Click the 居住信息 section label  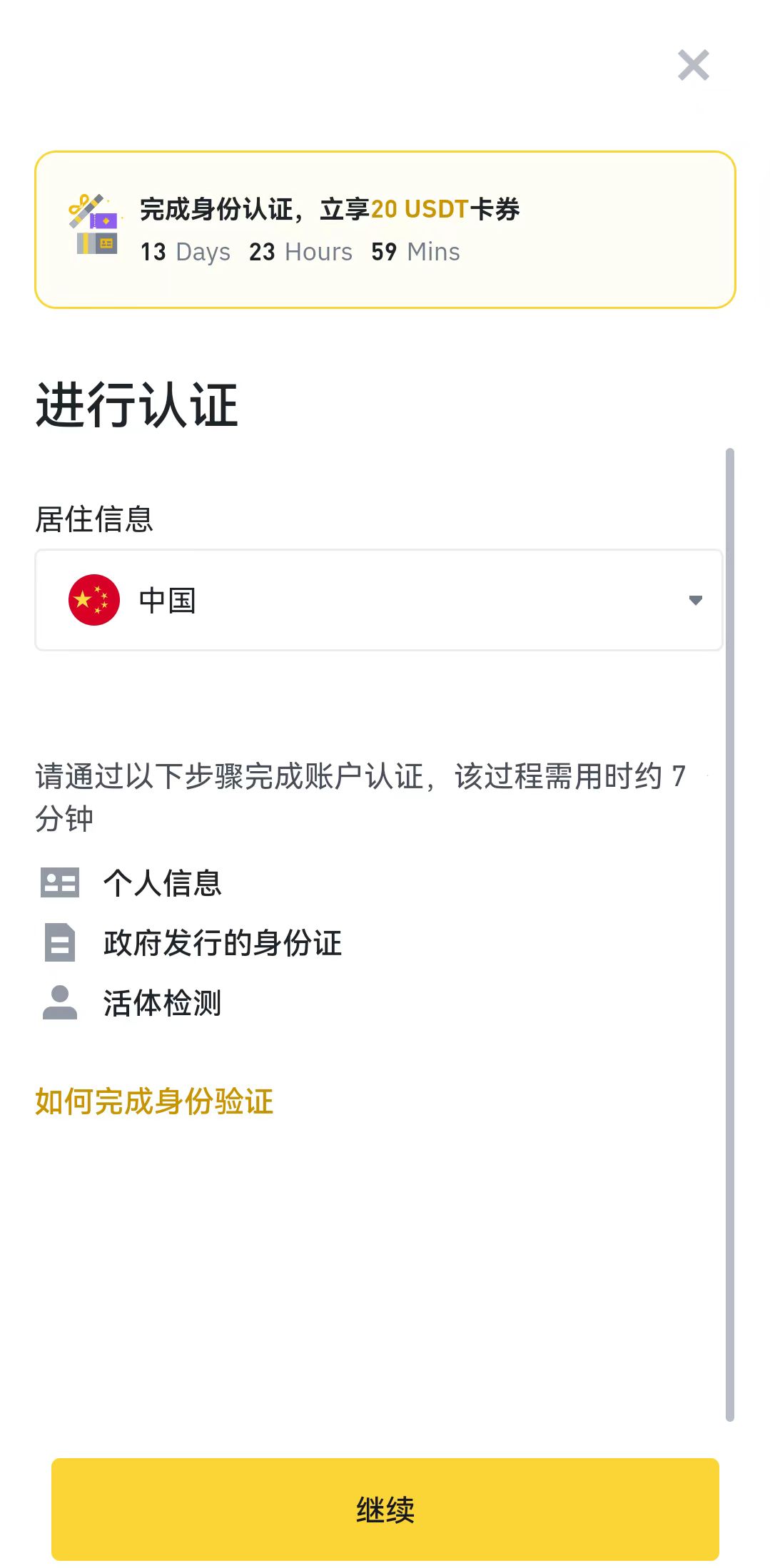(94, 520)
